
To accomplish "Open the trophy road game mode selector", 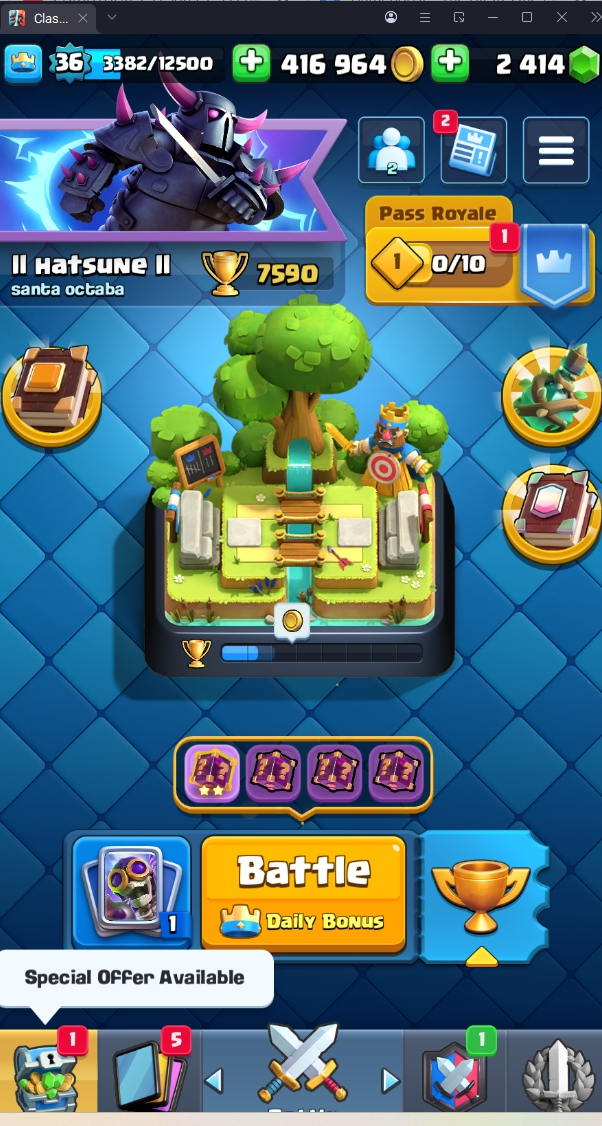I will click(482, 895).
